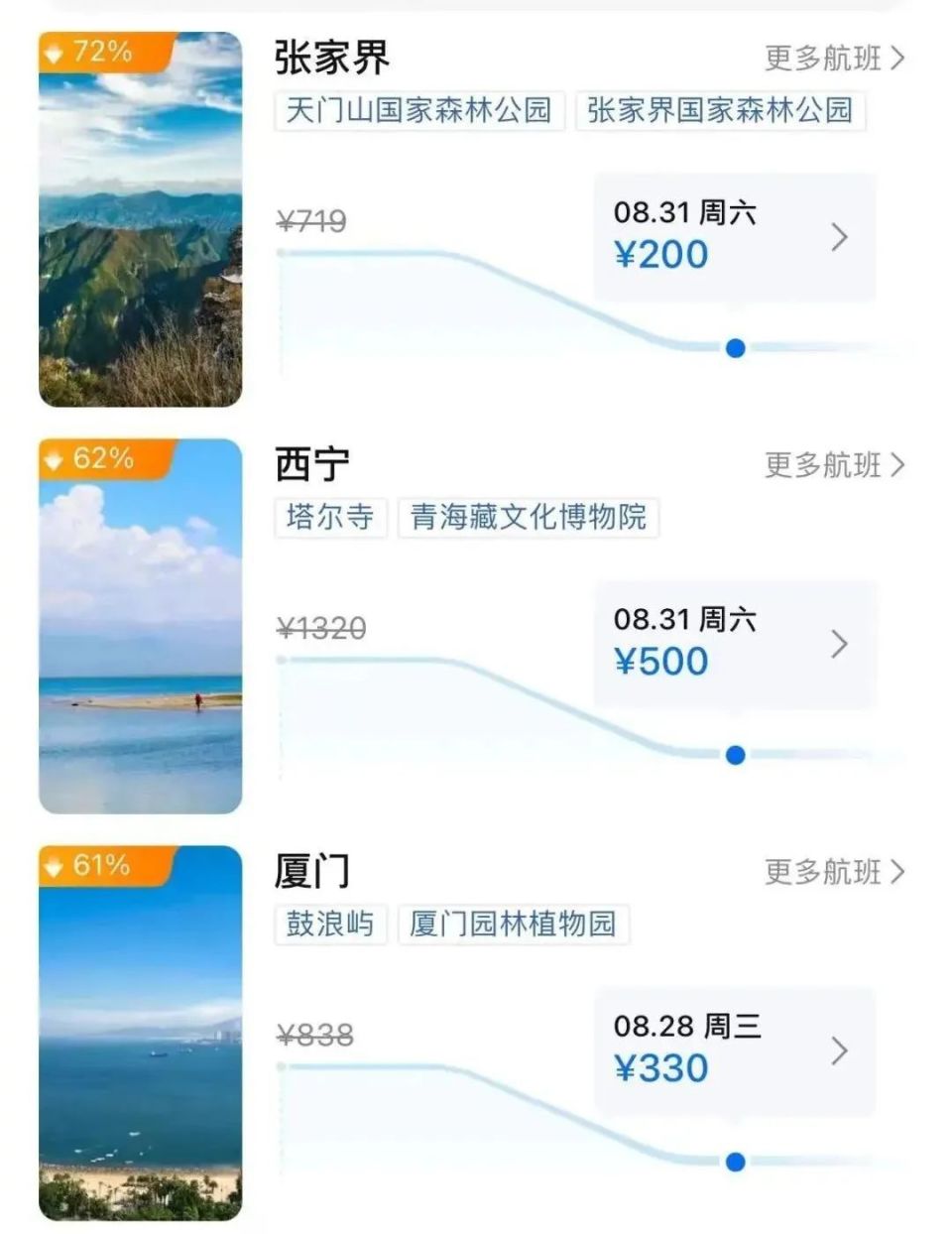Expand 西宁 flight details via 更多航班 arrow

pos(899,465)
